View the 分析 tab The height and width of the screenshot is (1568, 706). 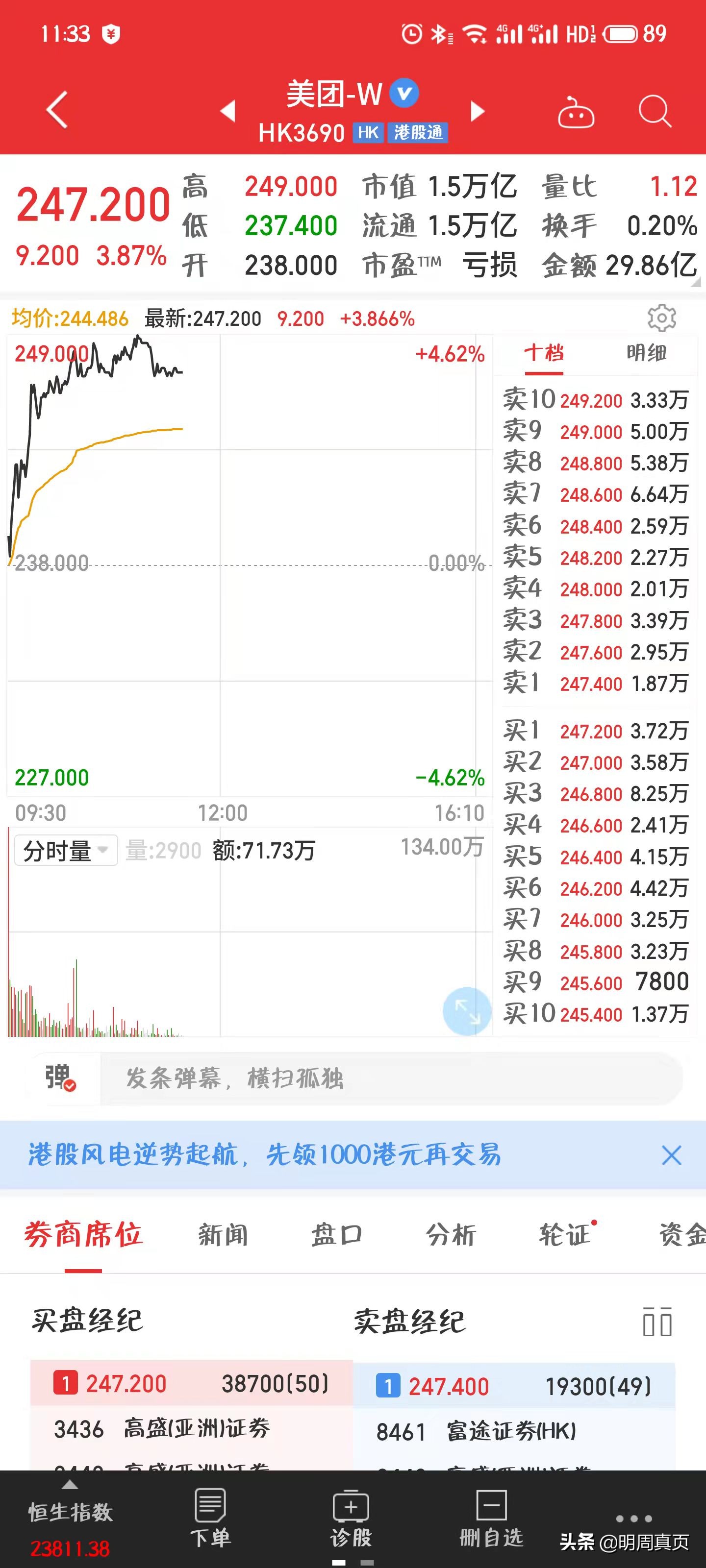(450, 1235)
